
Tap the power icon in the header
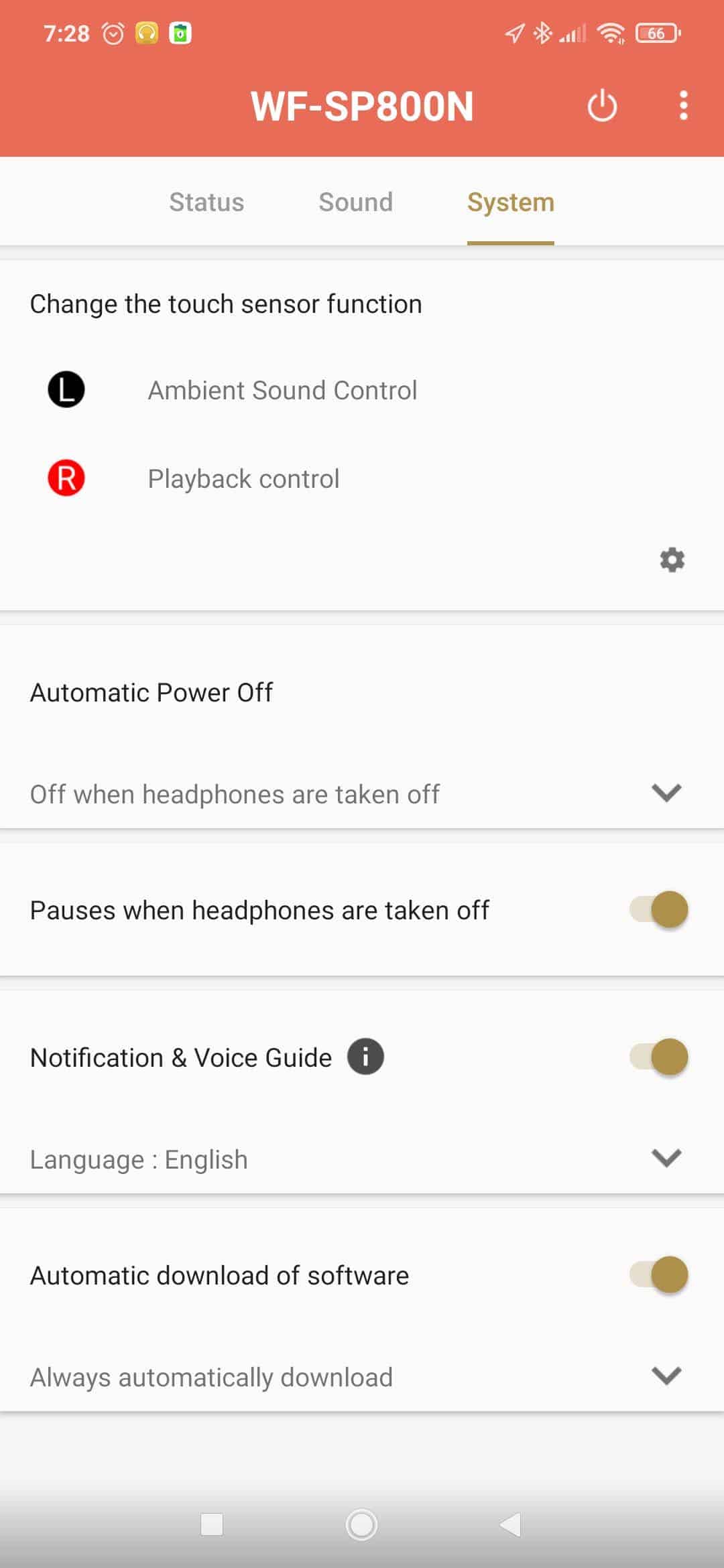[602, 105]
